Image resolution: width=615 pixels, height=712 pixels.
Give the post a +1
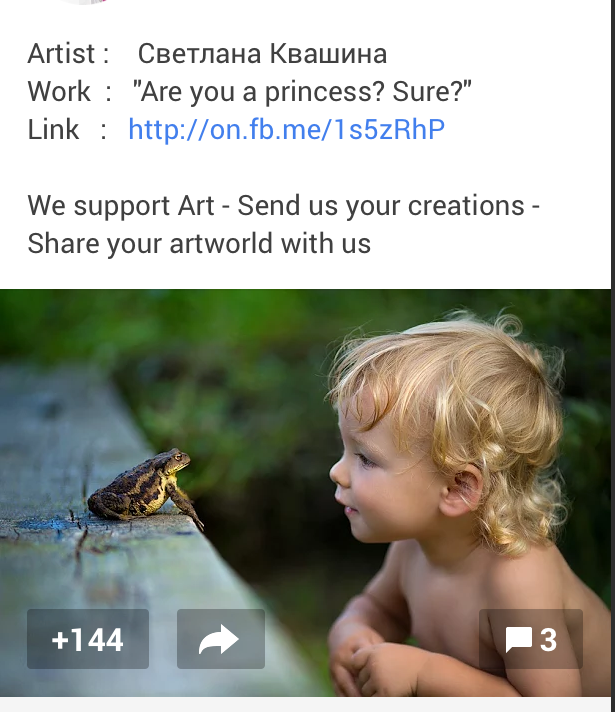click(x=88, y=639)
